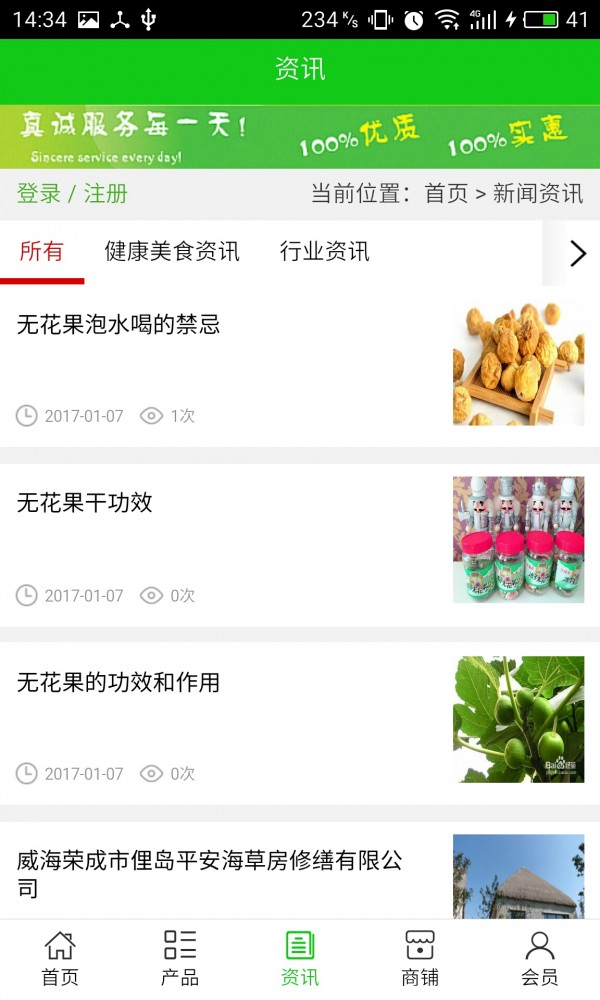Image resolution: width=600 pixels, height=1000 pixels.
Task: Go to the 首页 home tab
Action: point(60,958)
